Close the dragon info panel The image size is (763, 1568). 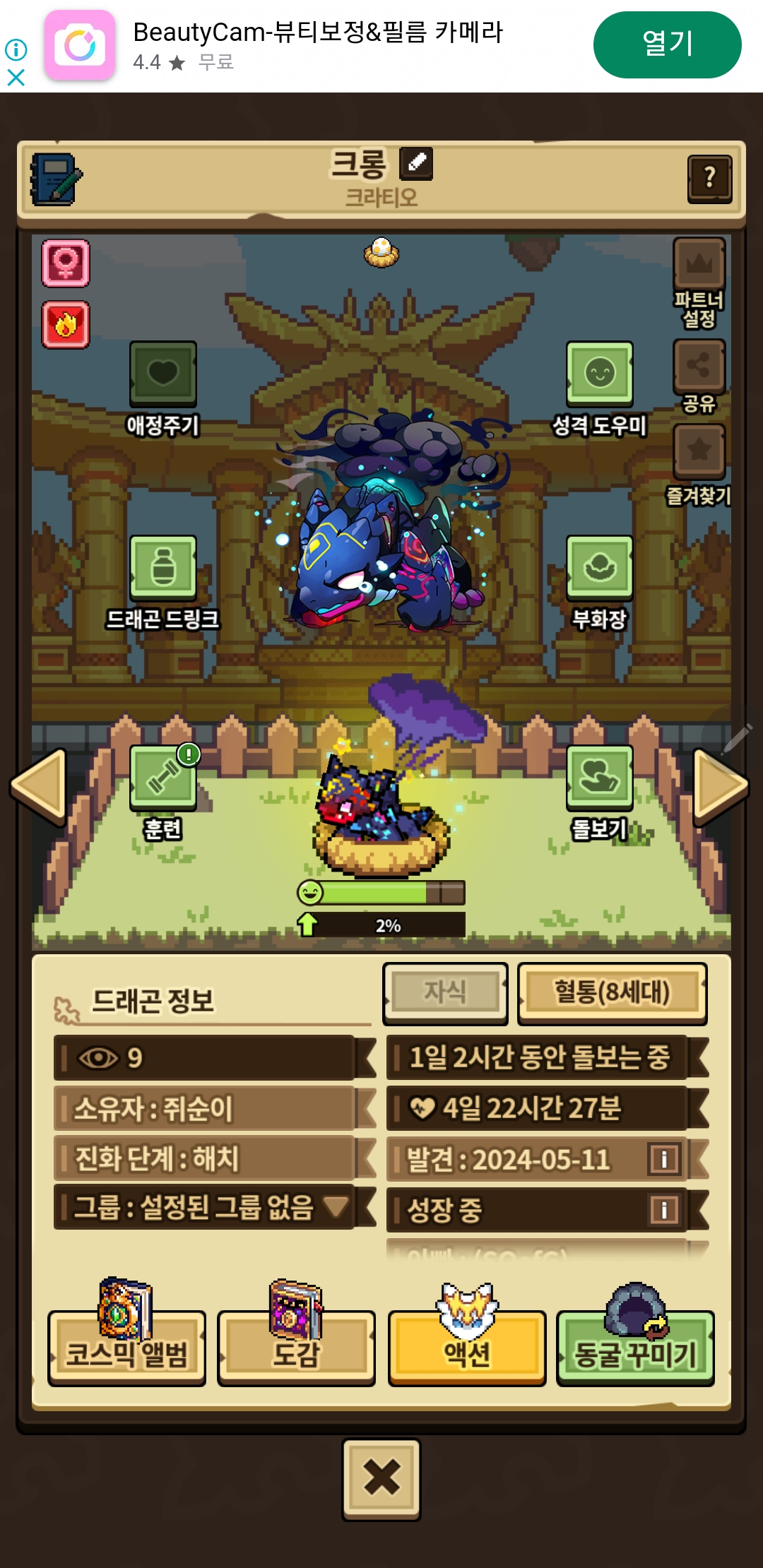pos(381,1478)
